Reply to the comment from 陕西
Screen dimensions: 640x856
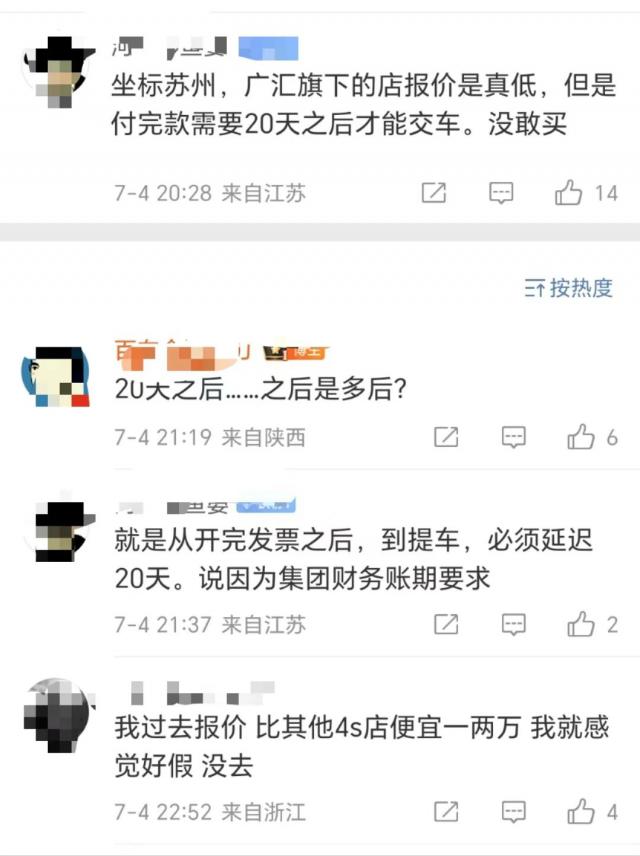[514, 437]
